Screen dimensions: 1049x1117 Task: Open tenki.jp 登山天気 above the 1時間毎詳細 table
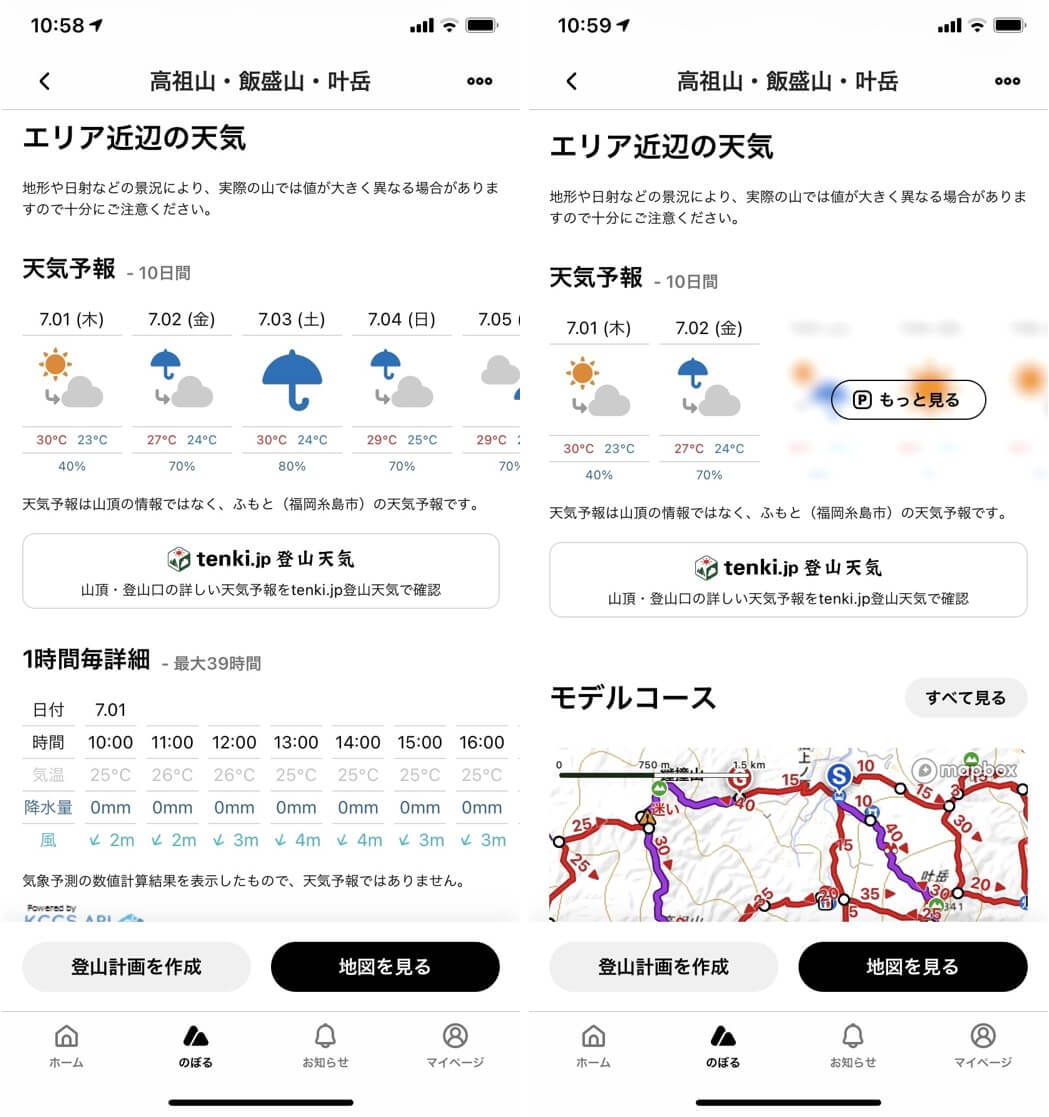point(260,571)
